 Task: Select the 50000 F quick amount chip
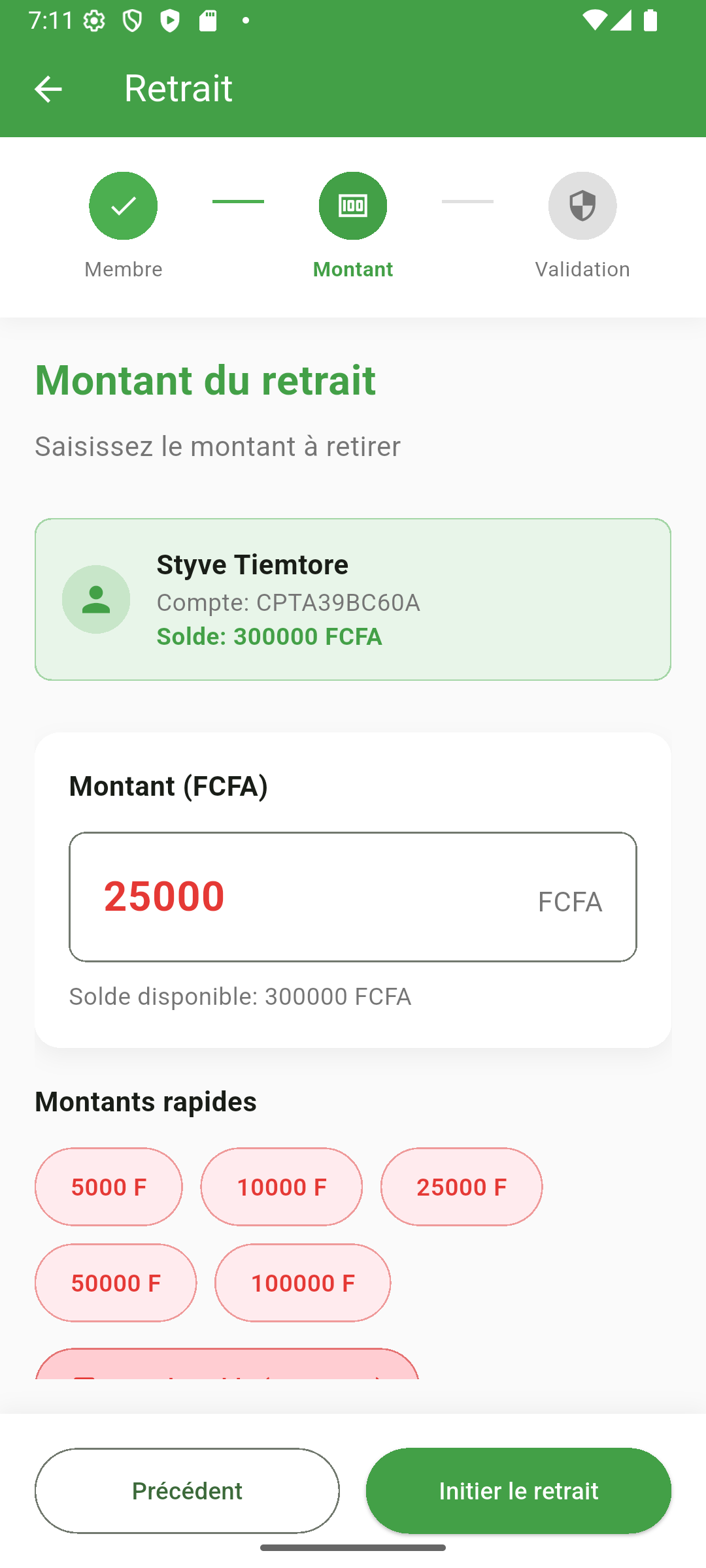click(x=116, y=1282)
